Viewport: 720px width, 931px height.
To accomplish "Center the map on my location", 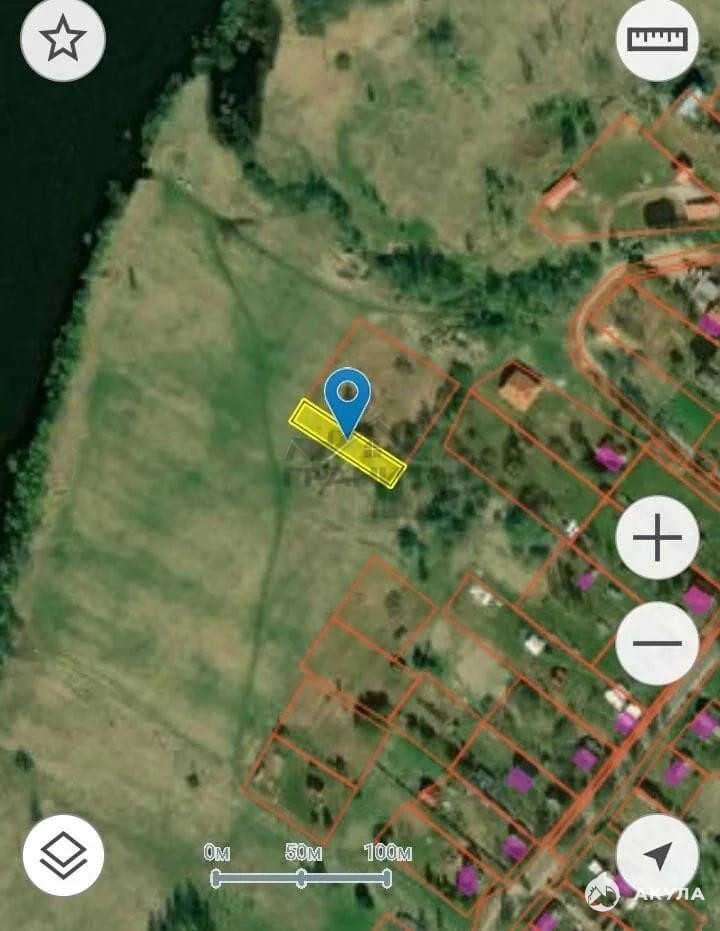I will tap(657, 855).
